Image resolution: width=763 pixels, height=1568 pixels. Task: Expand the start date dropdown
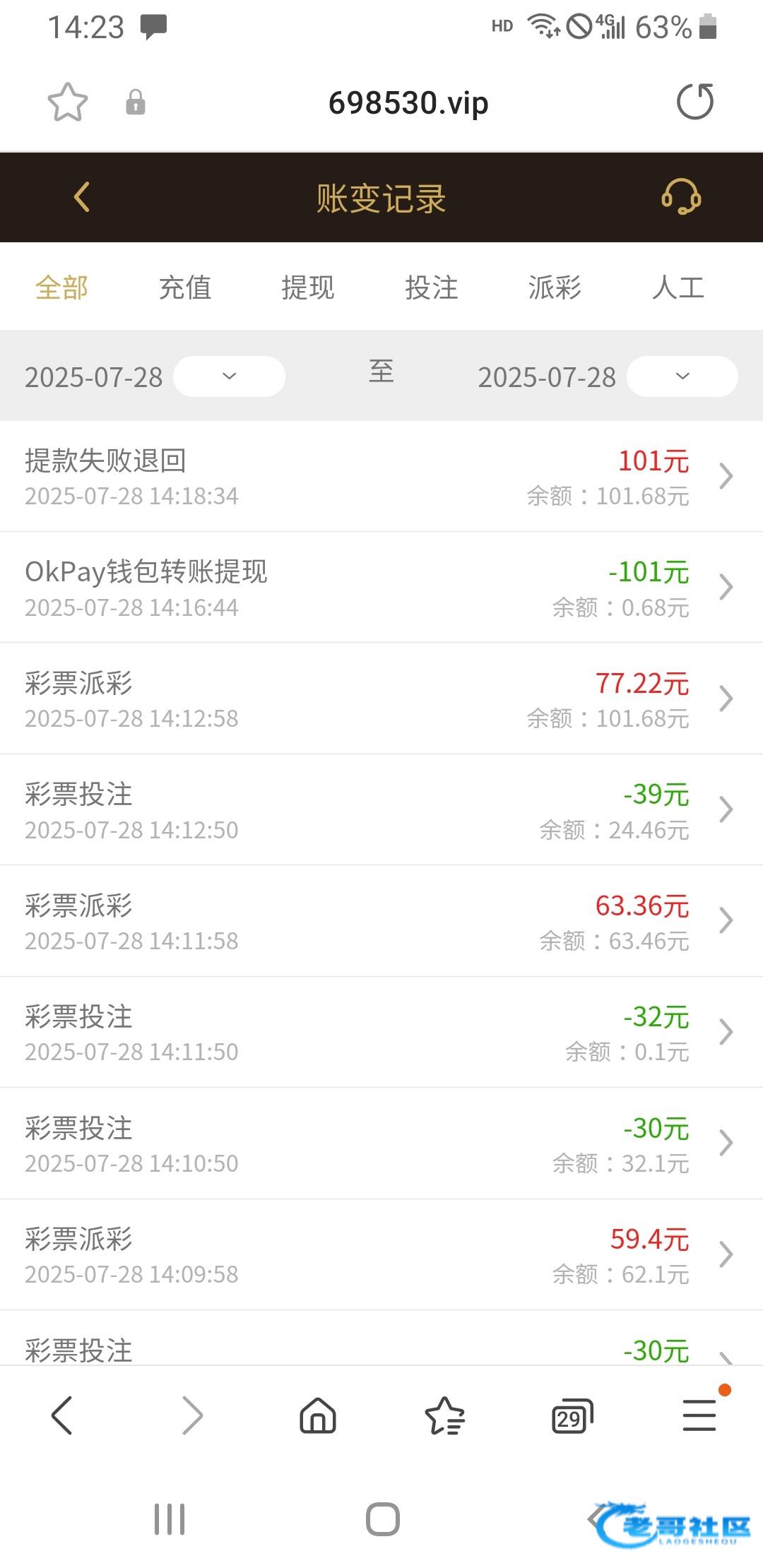click(x=229, y=376)
